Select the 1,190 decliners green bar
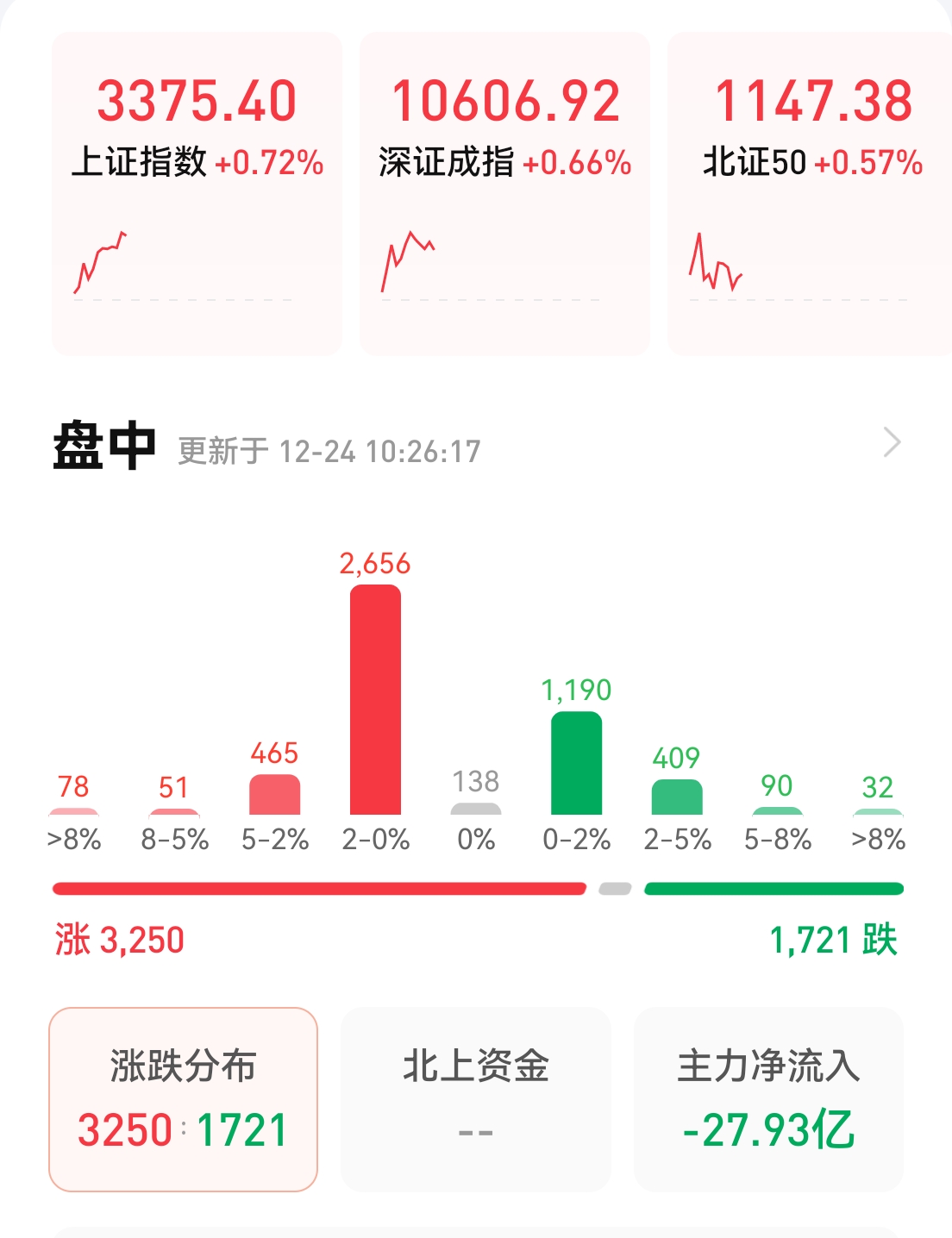952x1238 pixels. coord(576,763)
